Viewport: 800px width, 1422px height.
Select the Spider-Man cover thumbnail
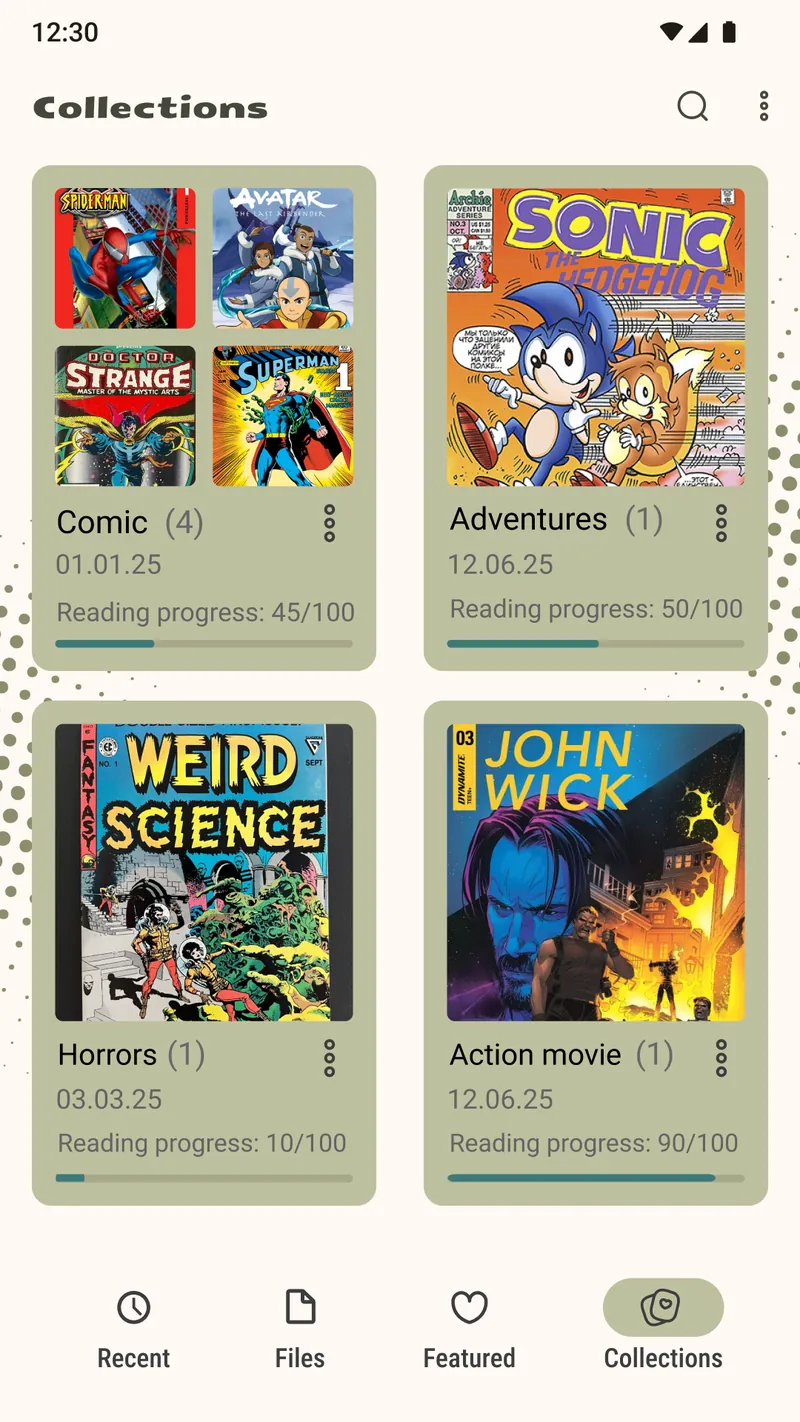click(125, 256)
